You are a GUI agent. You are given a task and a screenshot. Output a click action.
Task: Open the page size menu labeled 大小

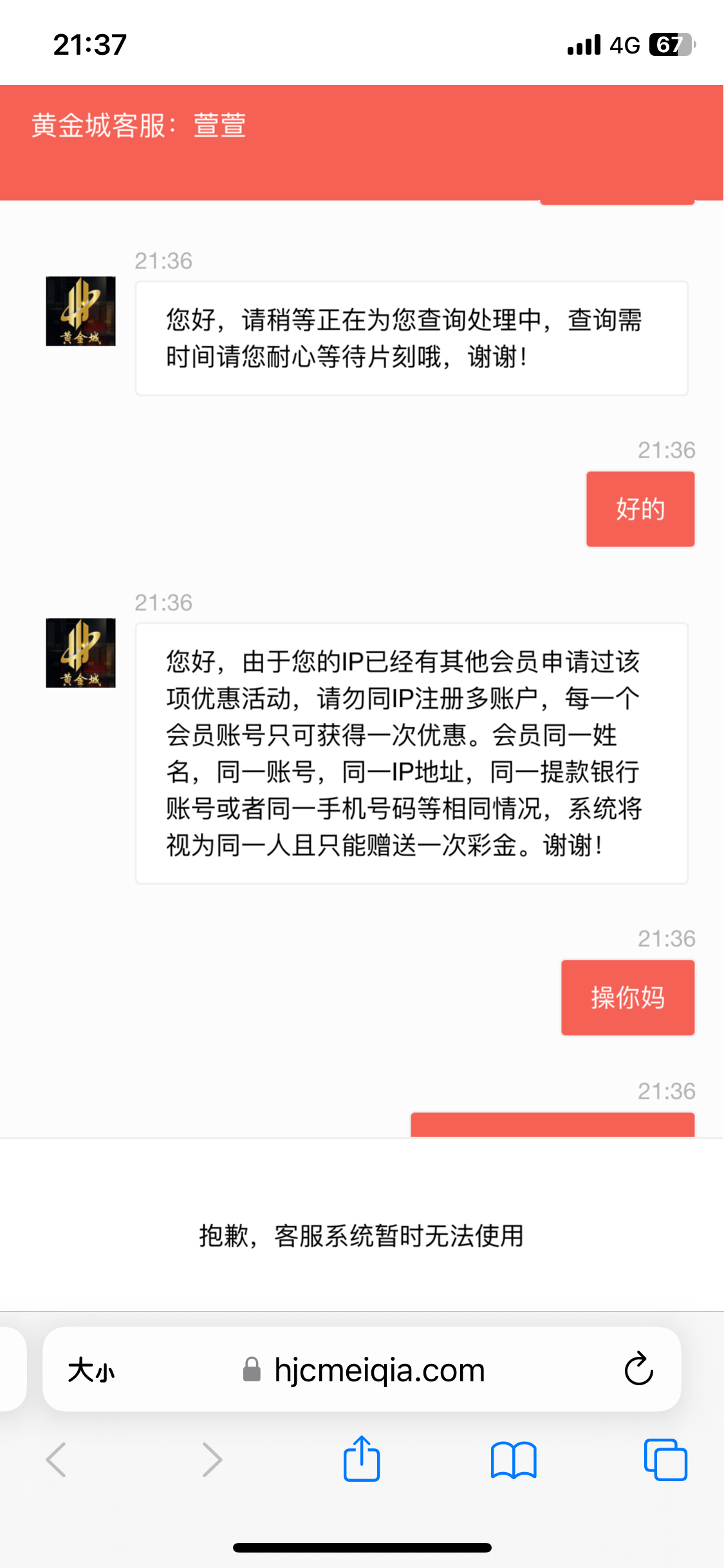90,1370
